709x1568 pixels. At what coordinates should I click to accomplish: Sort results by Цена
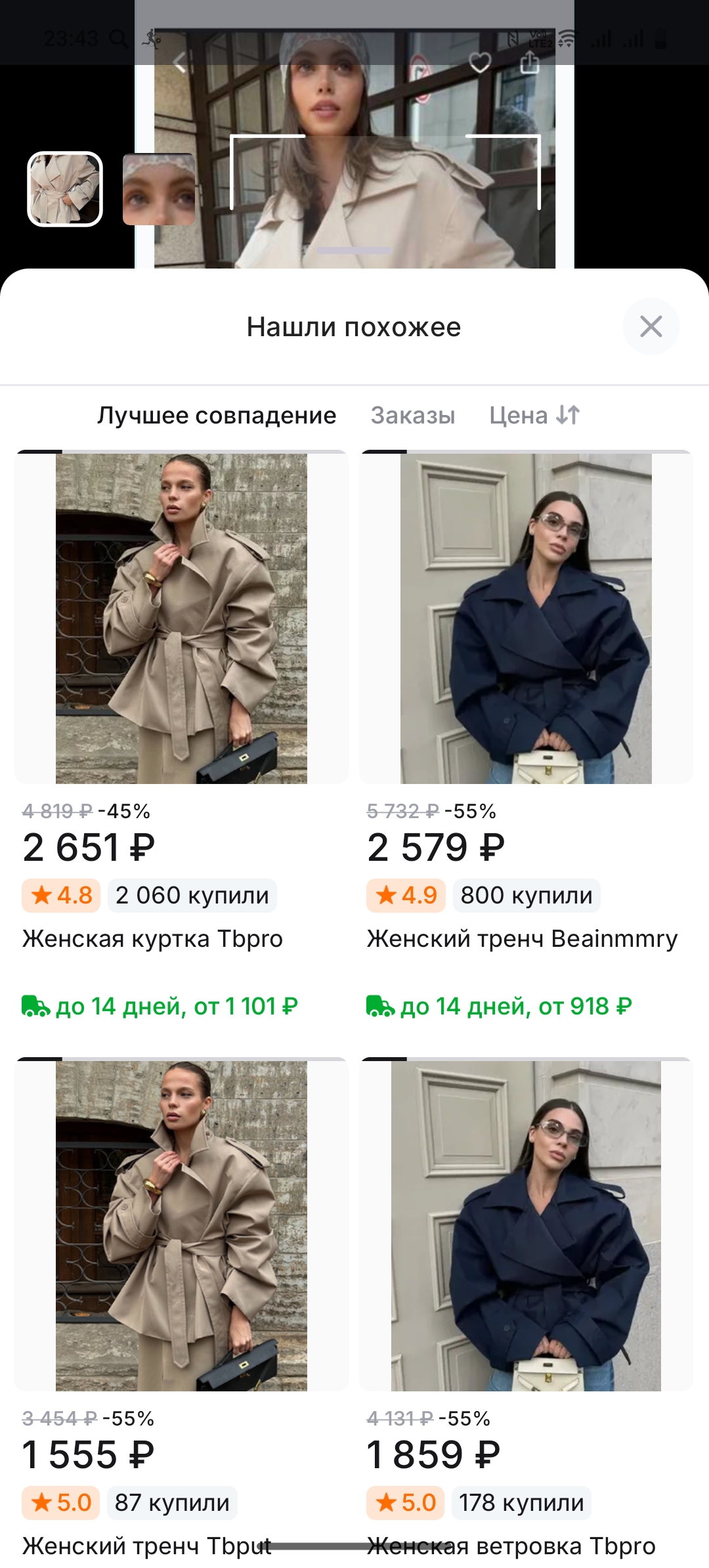pyautogui.click(x=534, y=416)
